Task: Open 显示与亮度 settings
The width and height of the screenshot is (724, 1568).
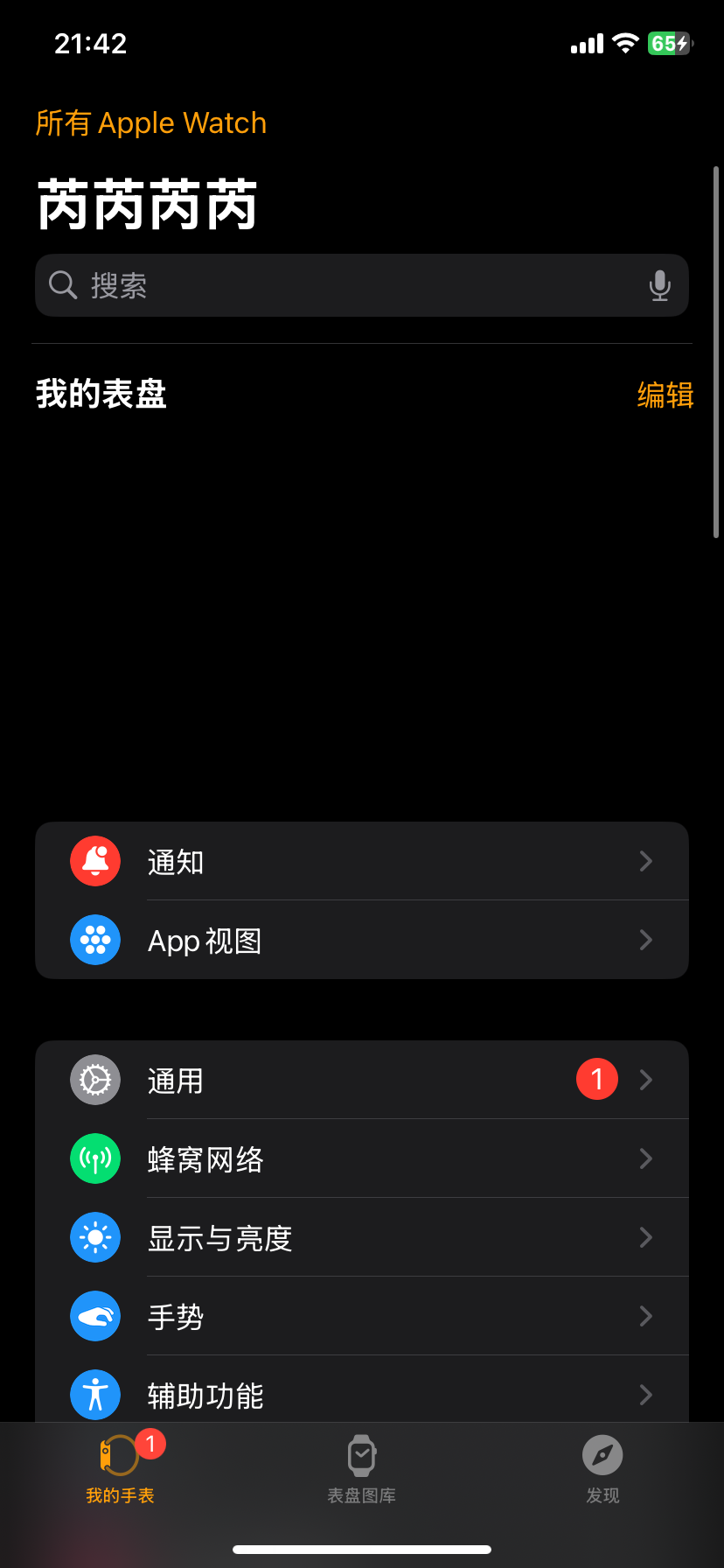Action: click(x=362, y=1238)
